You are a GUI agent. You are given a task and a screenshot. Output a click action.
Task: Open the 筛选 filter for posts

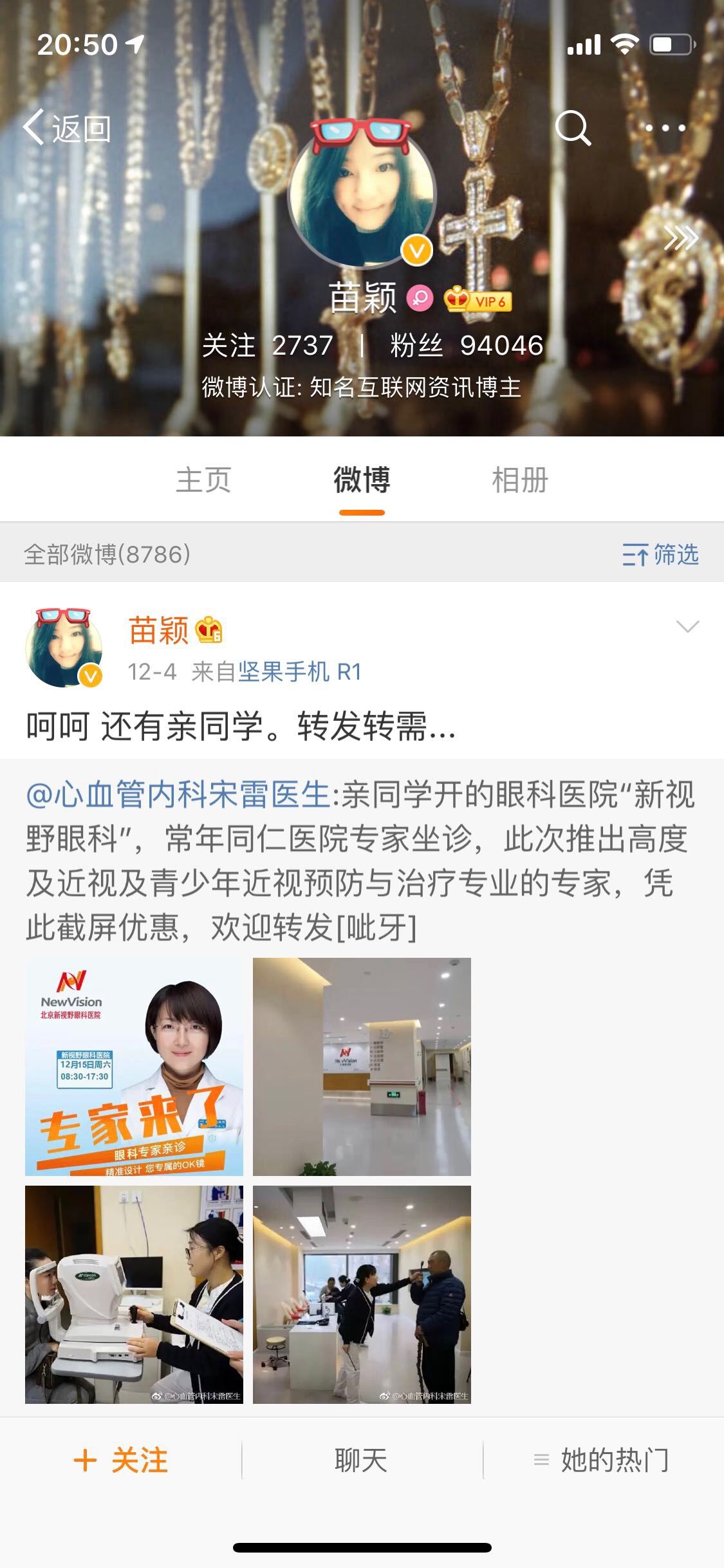(660, 554)
